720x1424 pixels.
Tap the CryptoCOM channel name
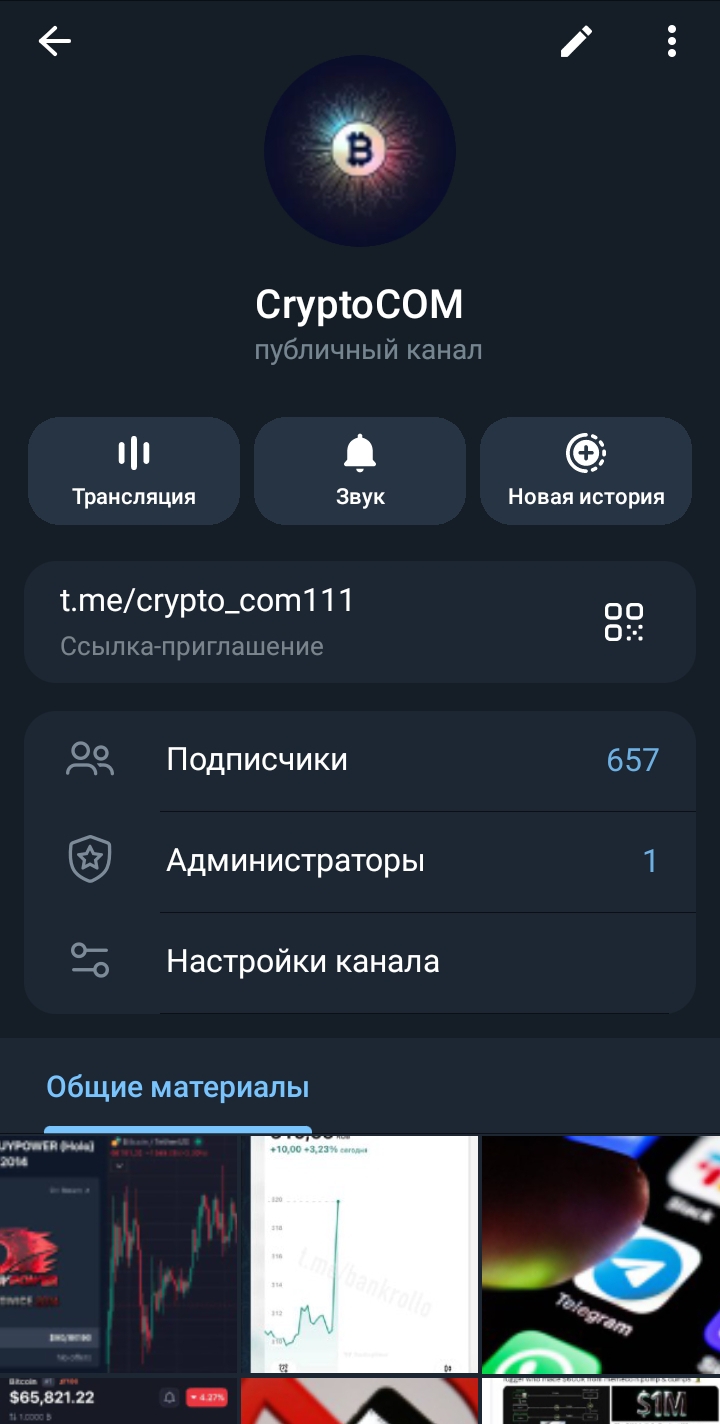(360, 304)
